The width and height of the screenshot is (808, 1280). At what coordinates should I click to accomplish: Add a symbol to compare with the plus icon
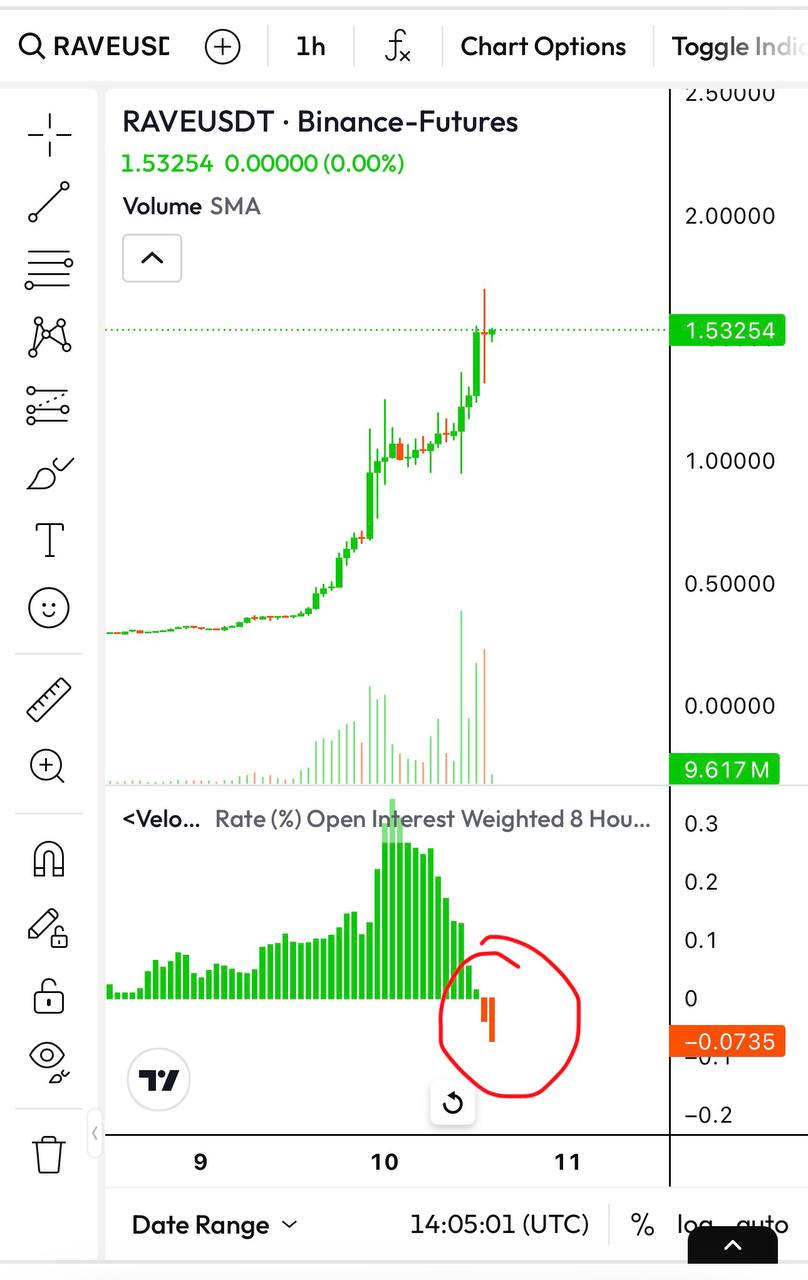(222, 46)
